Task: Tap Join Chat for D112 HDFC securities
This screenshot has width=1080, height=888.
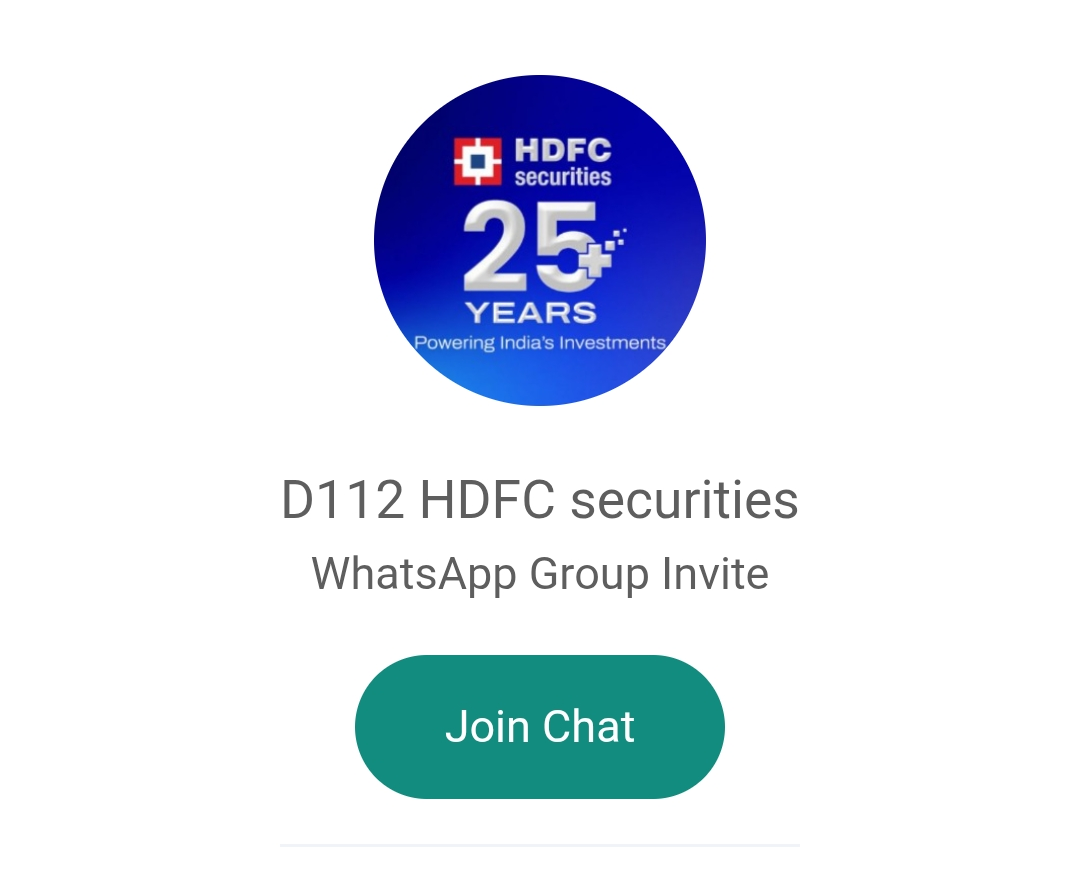Action: tap(540, 727)
